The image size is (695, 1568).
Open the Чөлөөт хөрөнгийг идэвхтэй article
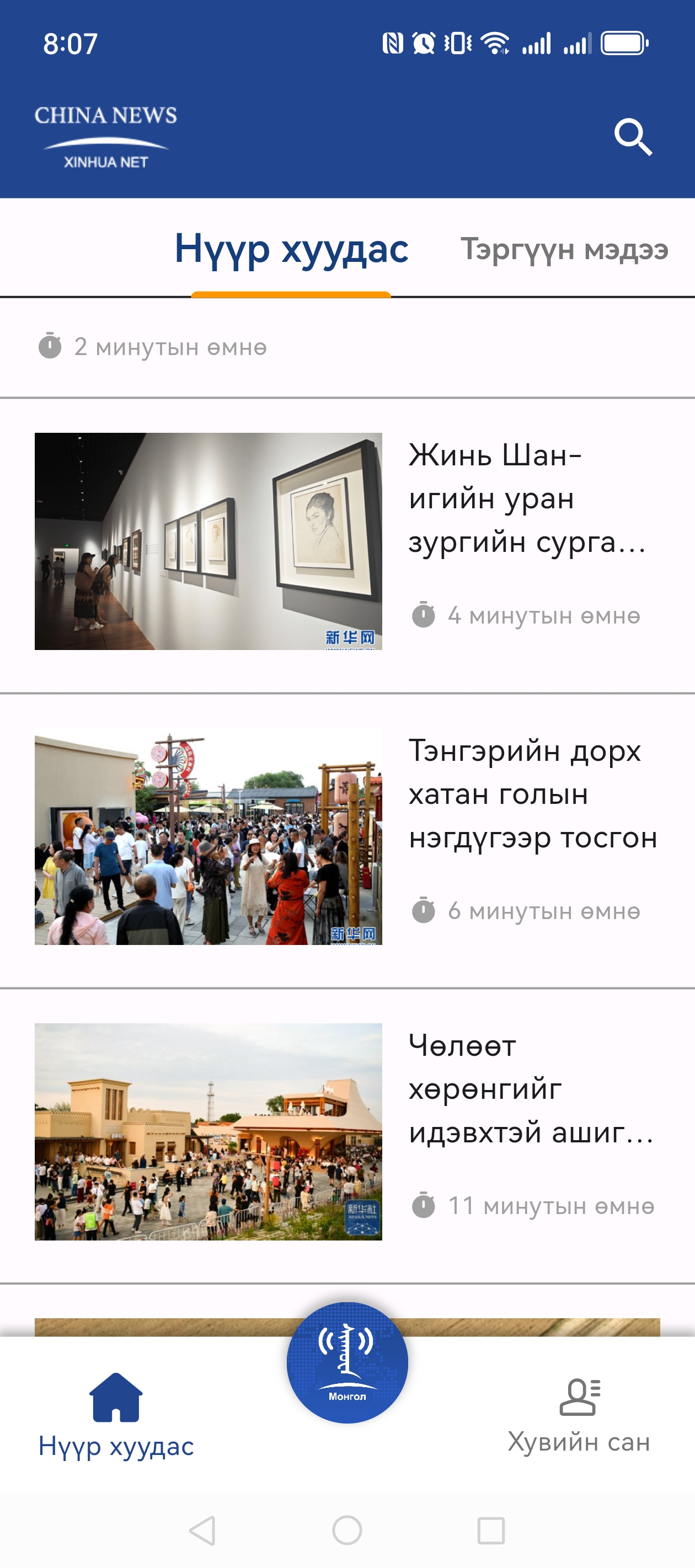pyautogui.click(x=530, y=1089)
